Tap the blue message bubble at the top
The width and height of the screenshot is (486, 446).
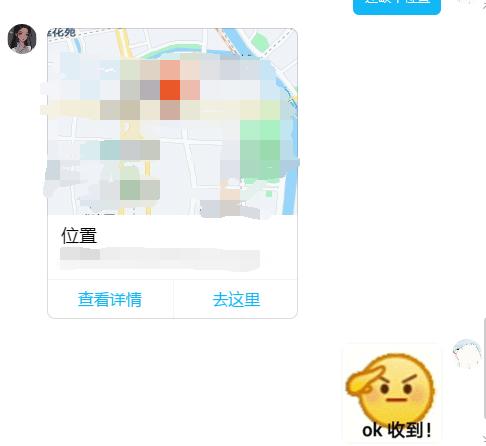pyautogui.click(x=397, y=6)
